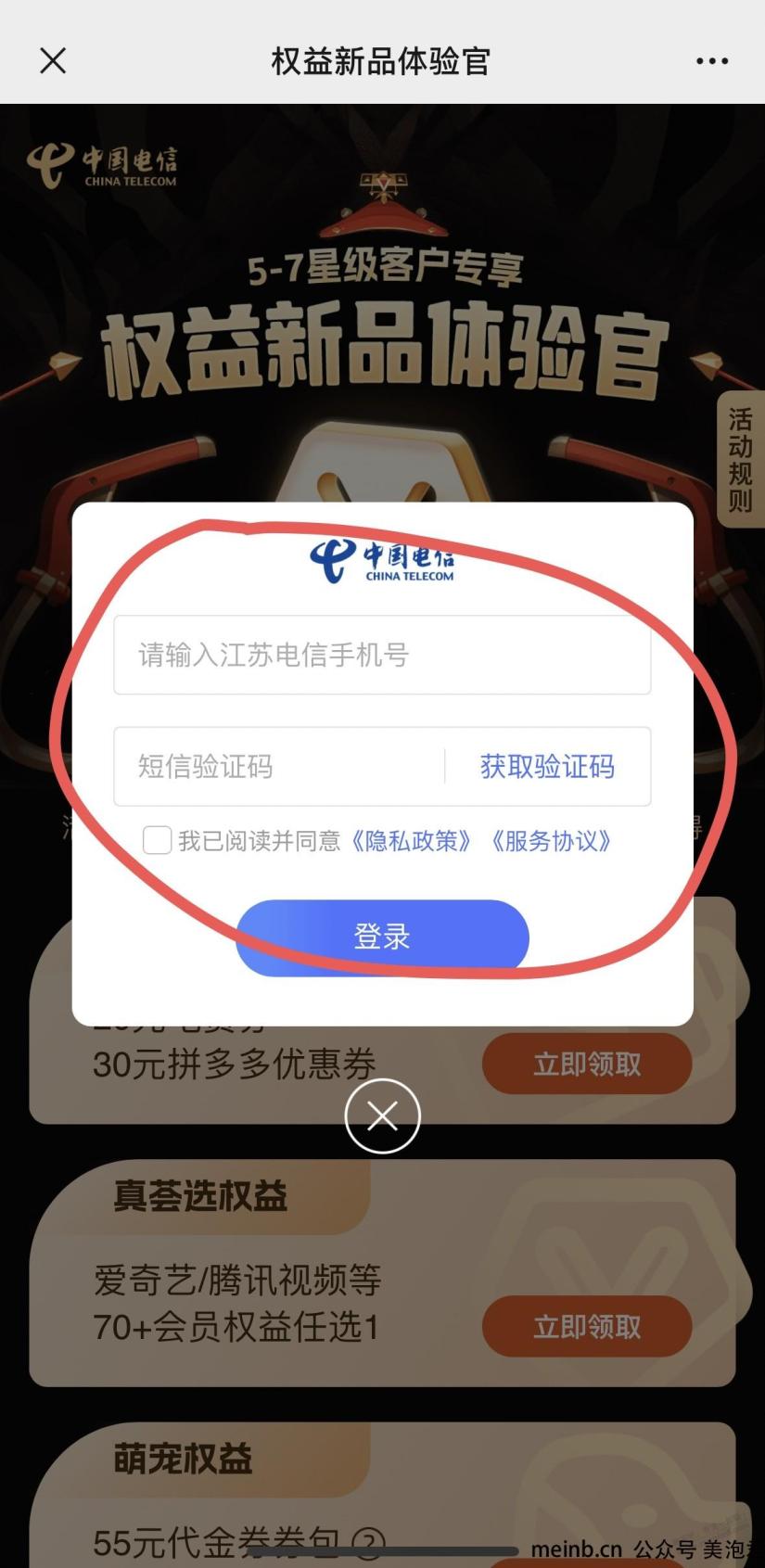
Task: Focus the 江苏电信手机号 phone number field
Action: tap(382, 655)
